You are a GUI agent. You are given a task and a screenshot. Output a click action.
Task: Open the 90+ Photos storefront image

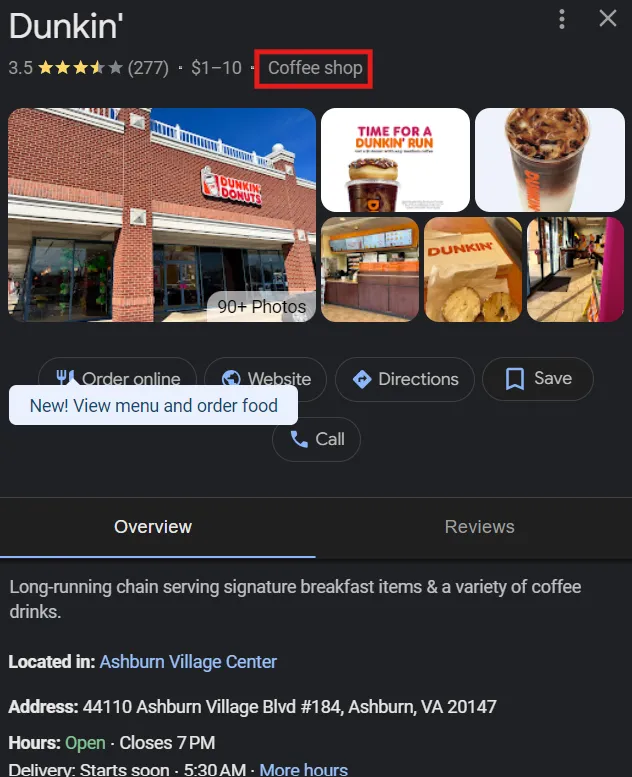click(x=162, y=215)
